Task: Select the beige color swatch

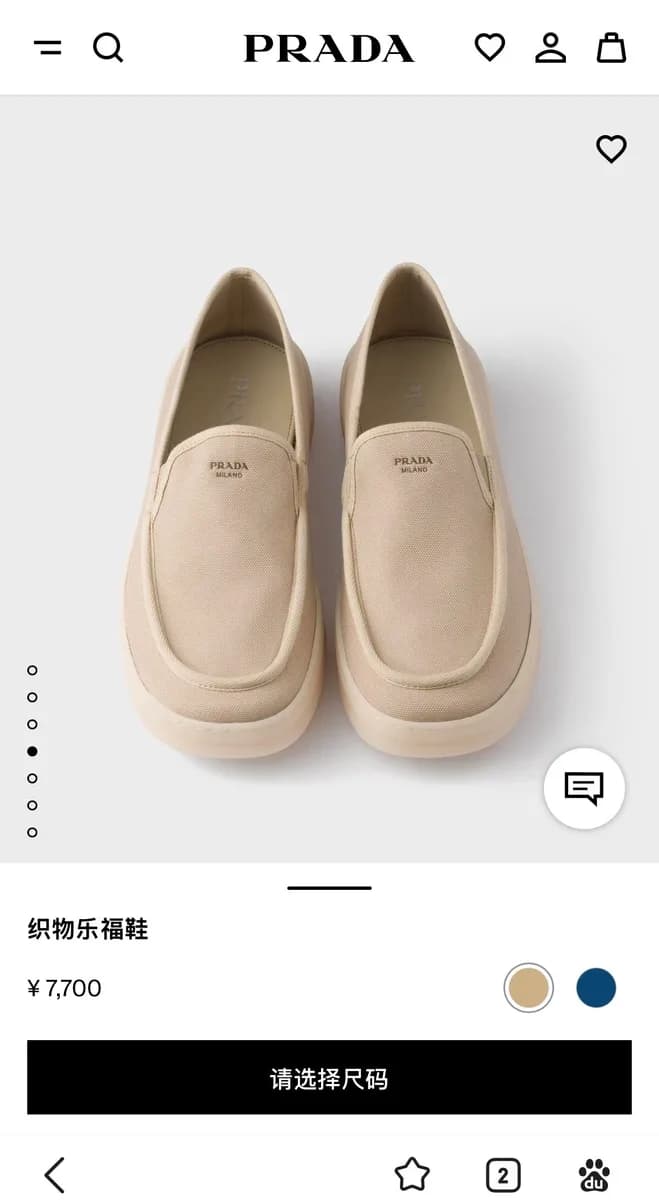Action: coord(528,988)
